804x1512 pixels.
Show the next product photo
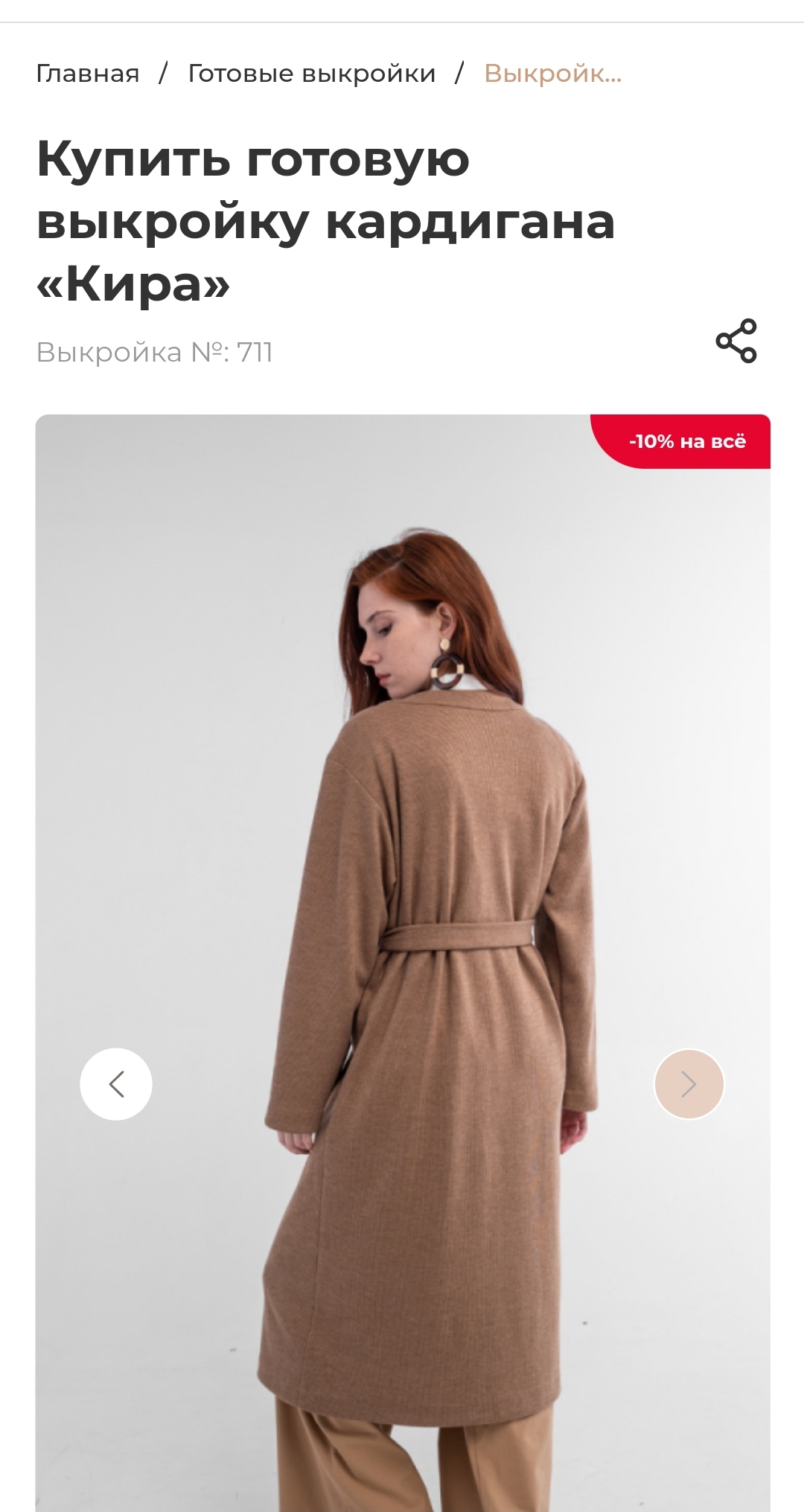click(689, 1084)
